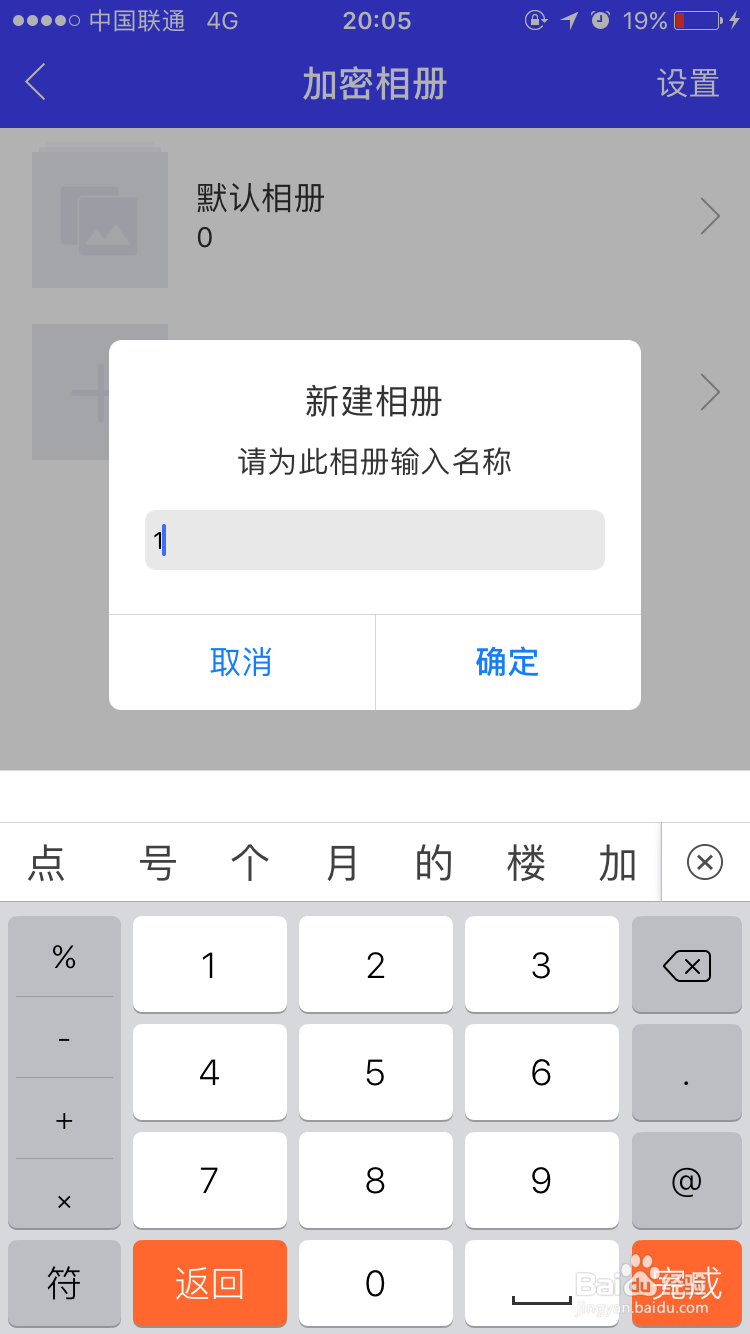Tap the 默认相册 album thumbnail image

(x=99, y=215)
